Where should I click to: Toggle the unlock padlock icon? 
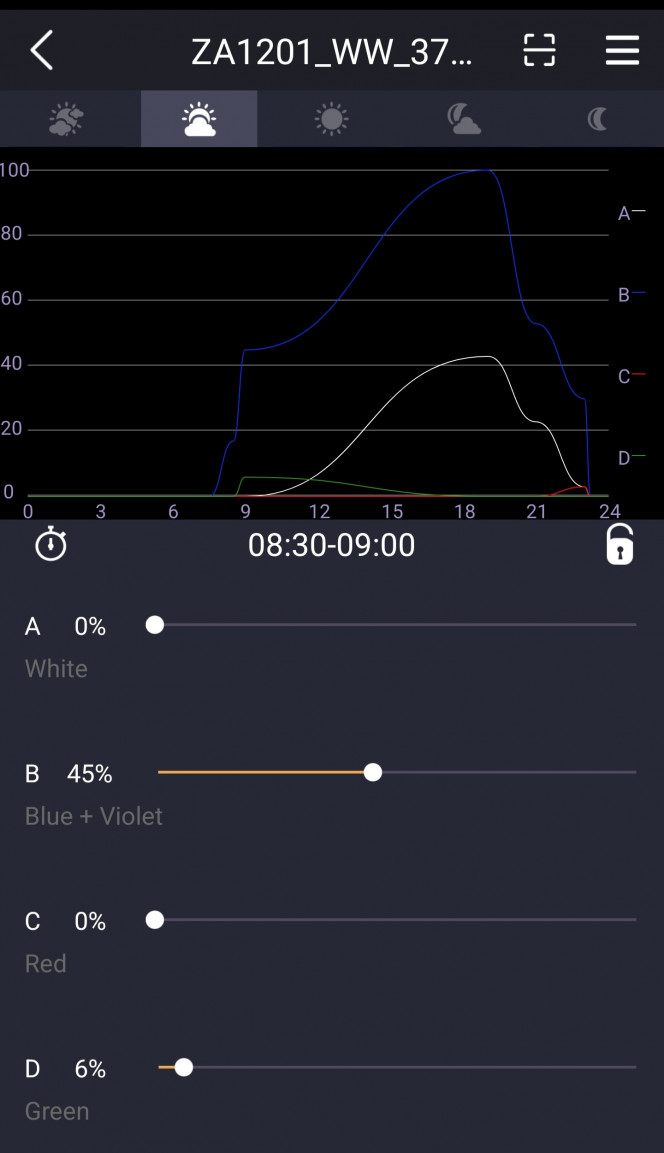click(619, 545)
